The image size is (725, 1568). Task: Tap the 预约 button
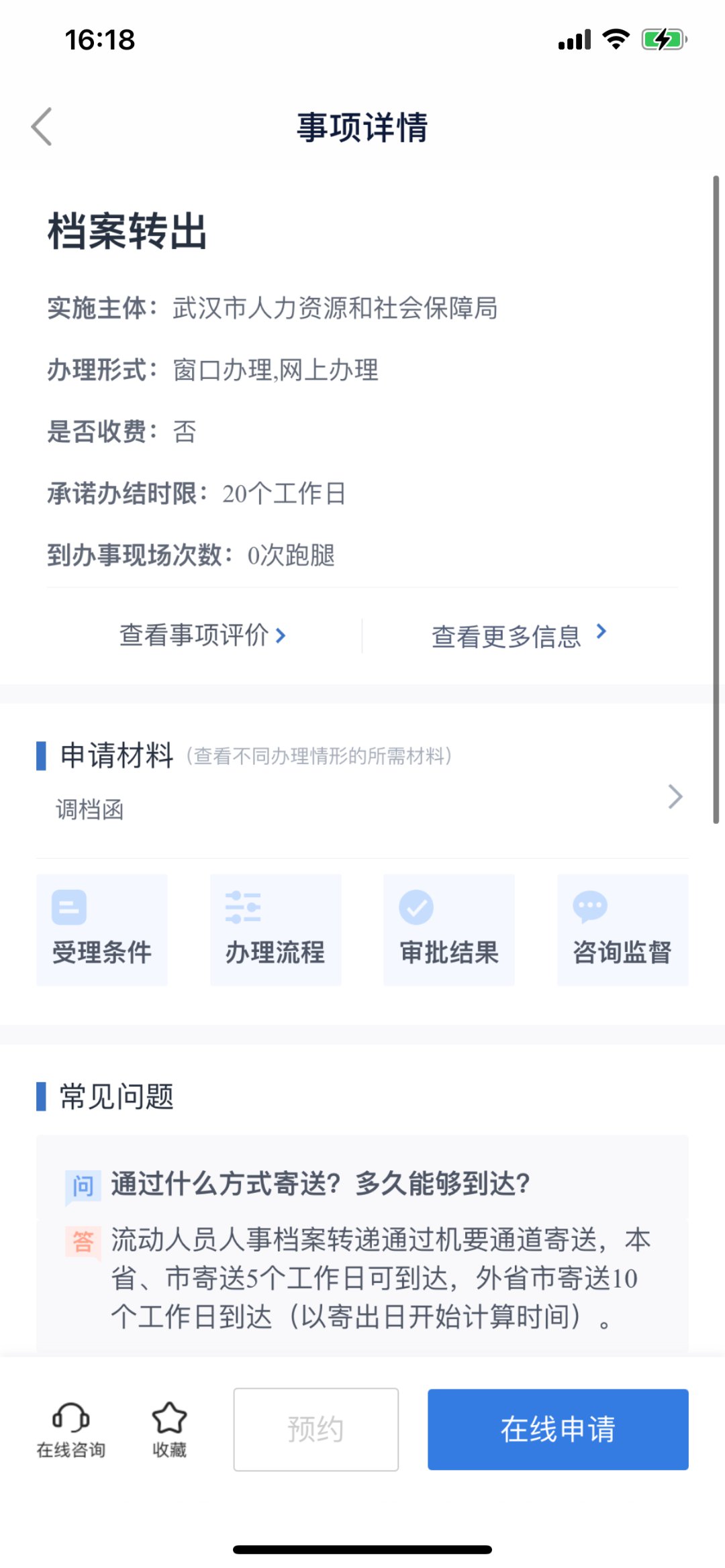(x=316, y=1429)
